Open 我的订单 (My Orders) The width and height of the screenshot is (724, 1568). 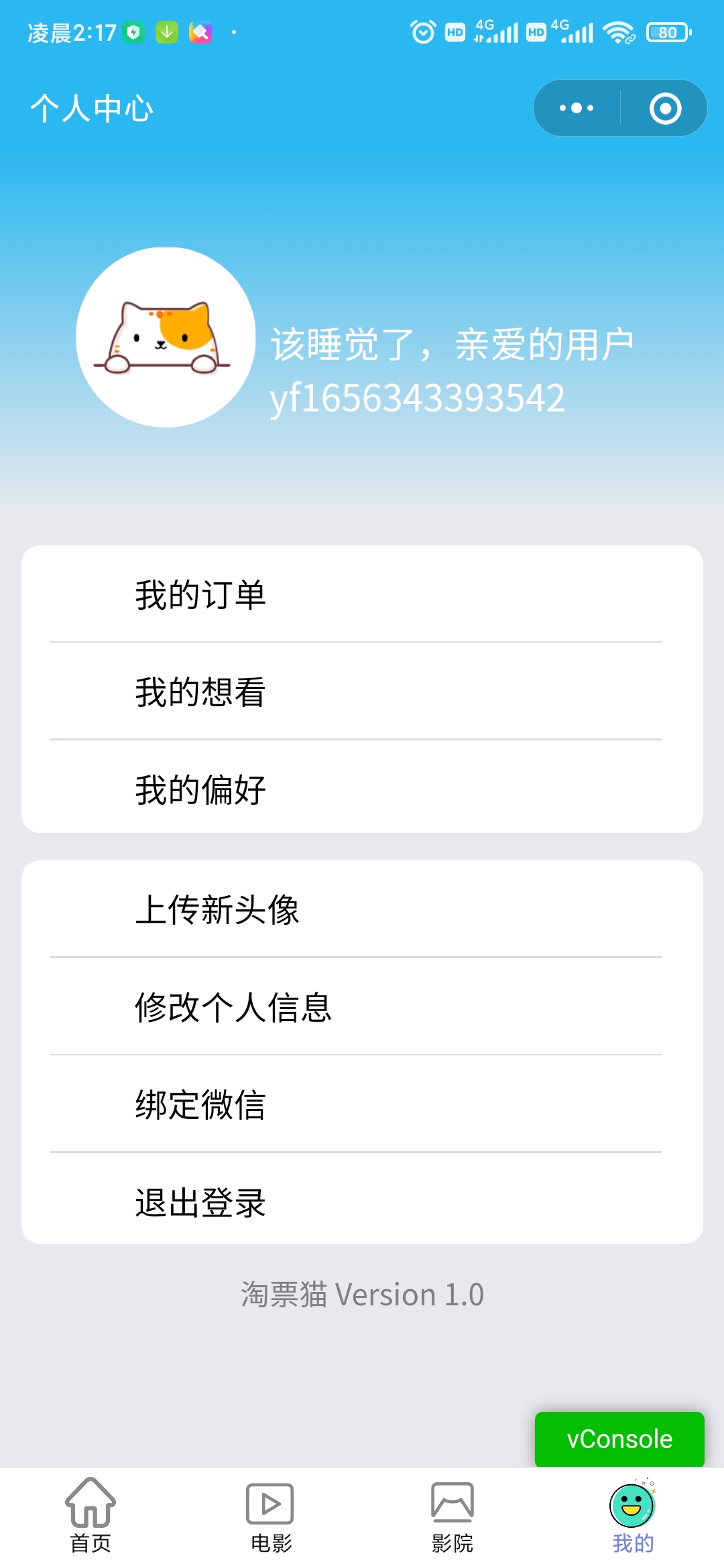(x=362, y=594)
